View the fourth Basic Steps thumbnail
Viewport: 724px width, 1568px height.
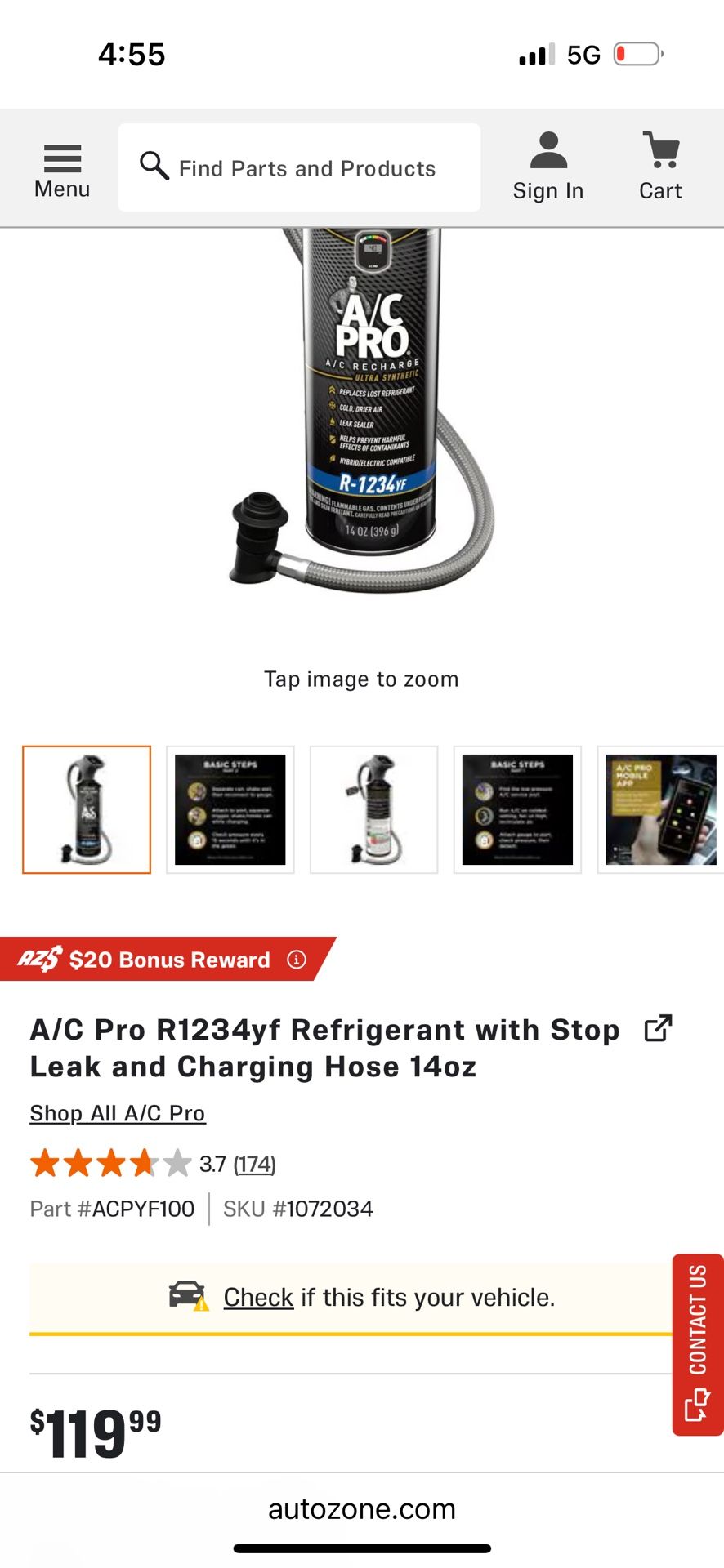click(x=517, y=809)
